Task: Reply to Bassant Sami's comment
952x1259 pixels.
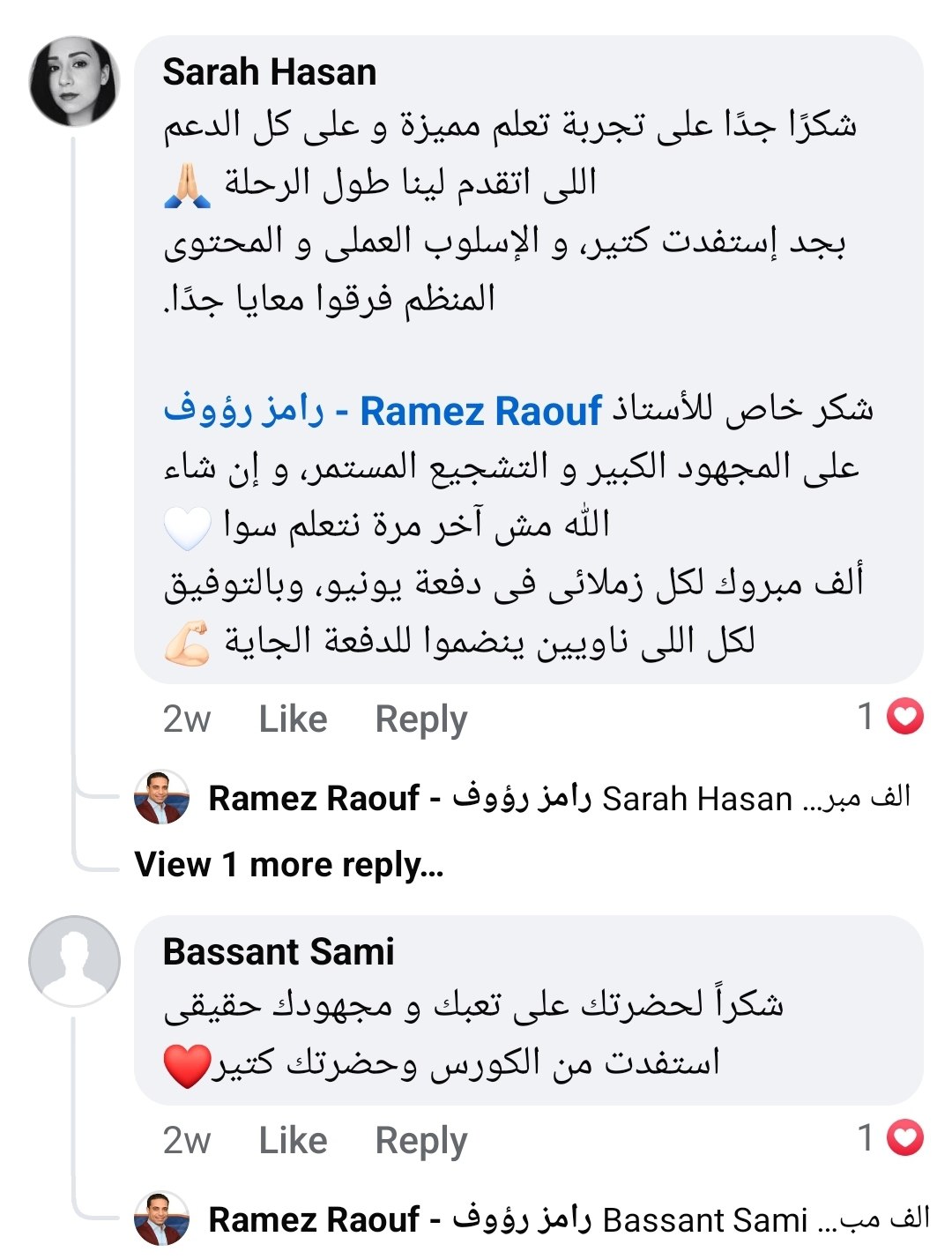Action: coord(420,1141)
